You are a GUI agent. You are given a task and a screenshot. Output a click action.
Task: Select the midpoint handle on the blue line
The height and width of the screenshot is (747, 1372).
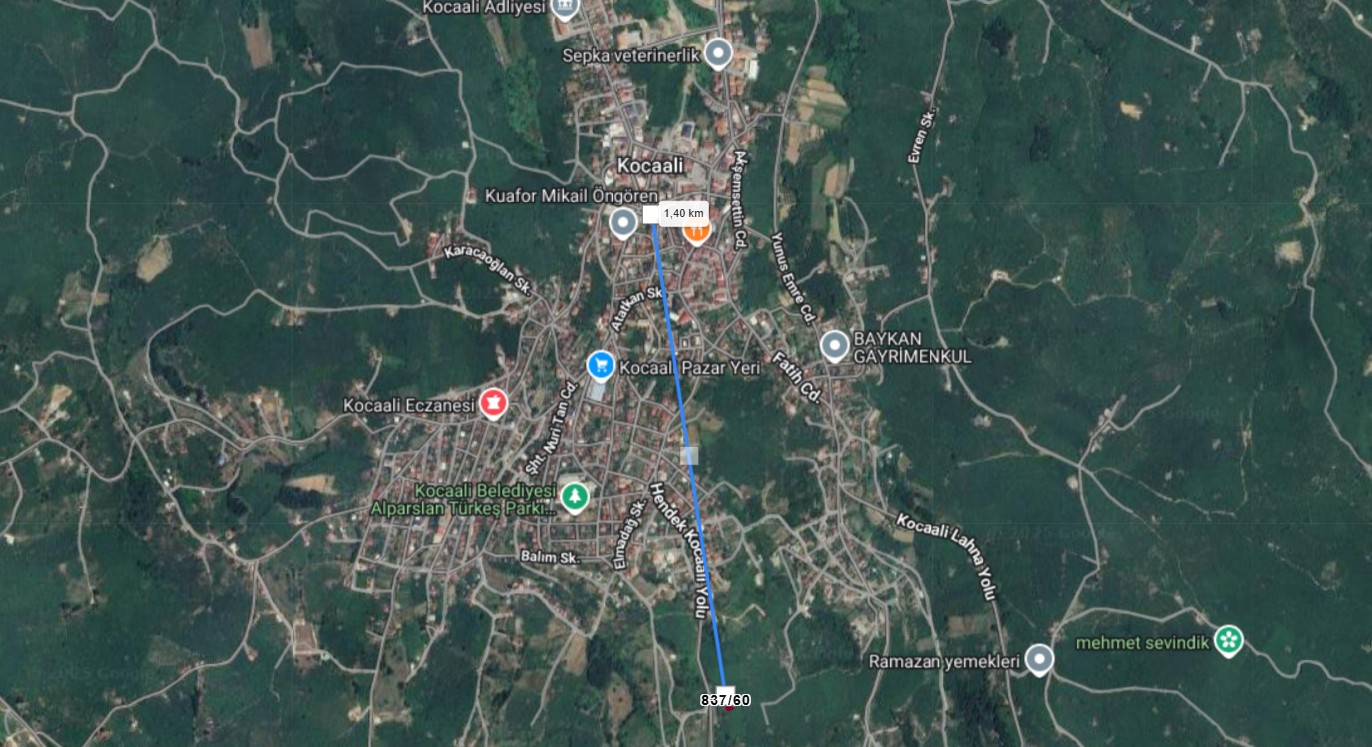click(689, 455)
